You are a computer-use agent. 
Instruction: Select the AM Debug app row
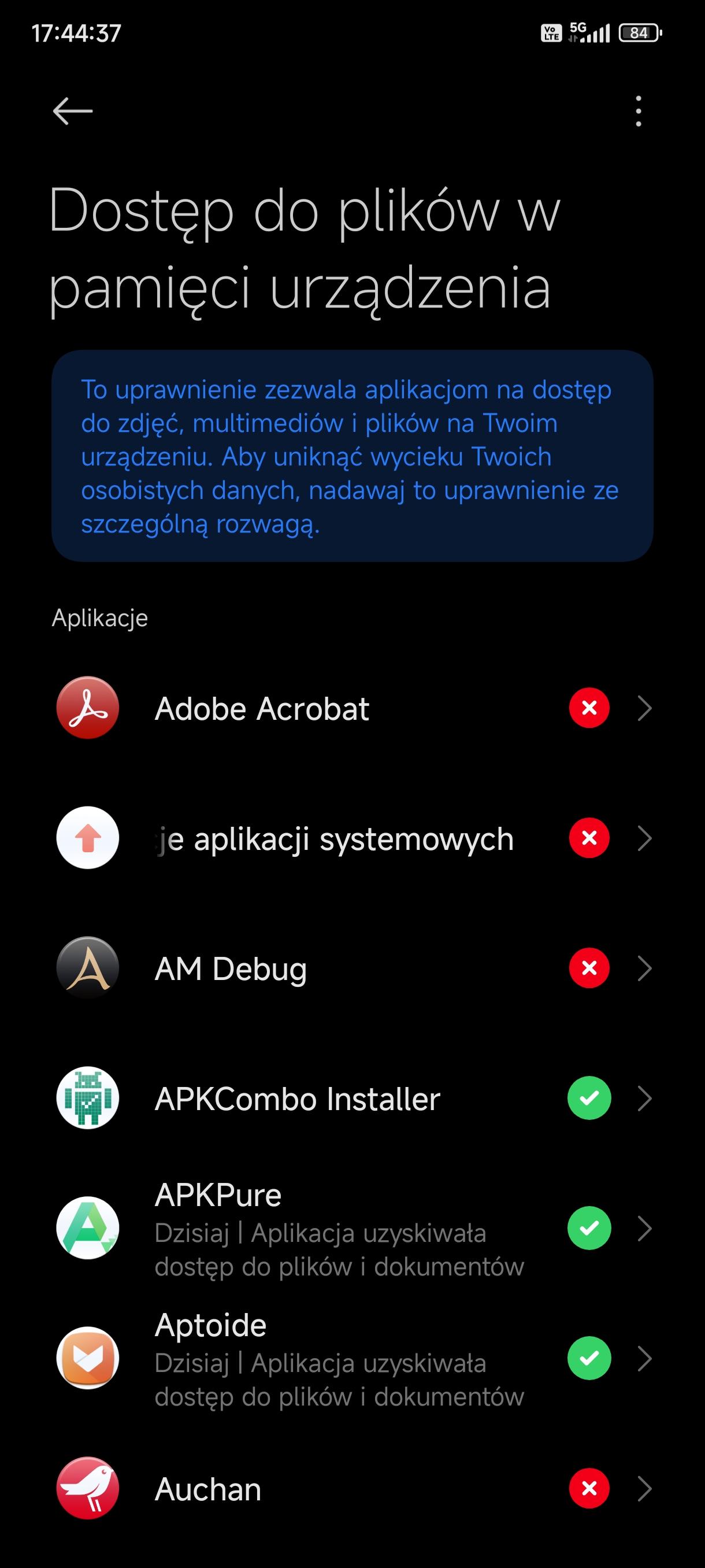(x=353, y=968)
